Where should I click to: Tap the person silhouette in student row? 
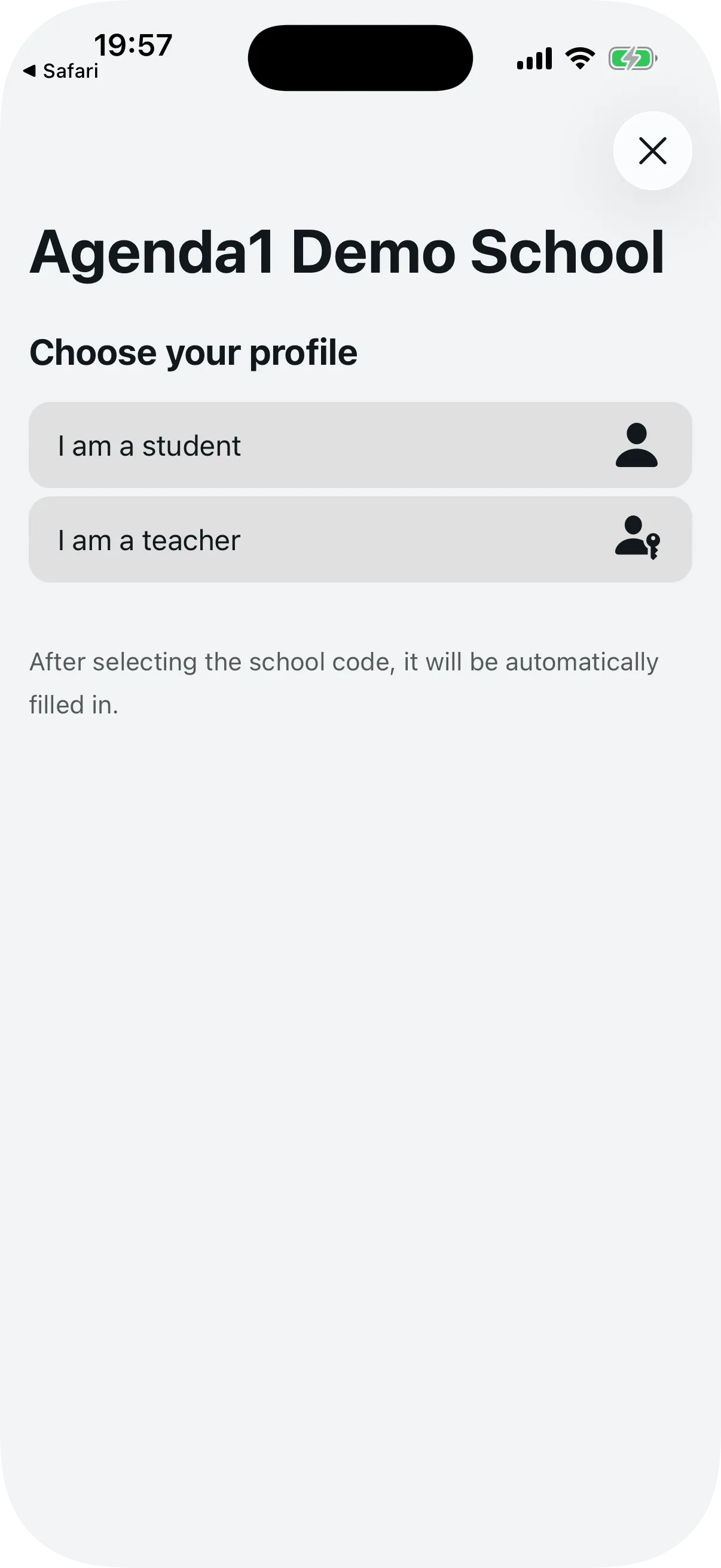pyautogui.click(x=637, y=446)
